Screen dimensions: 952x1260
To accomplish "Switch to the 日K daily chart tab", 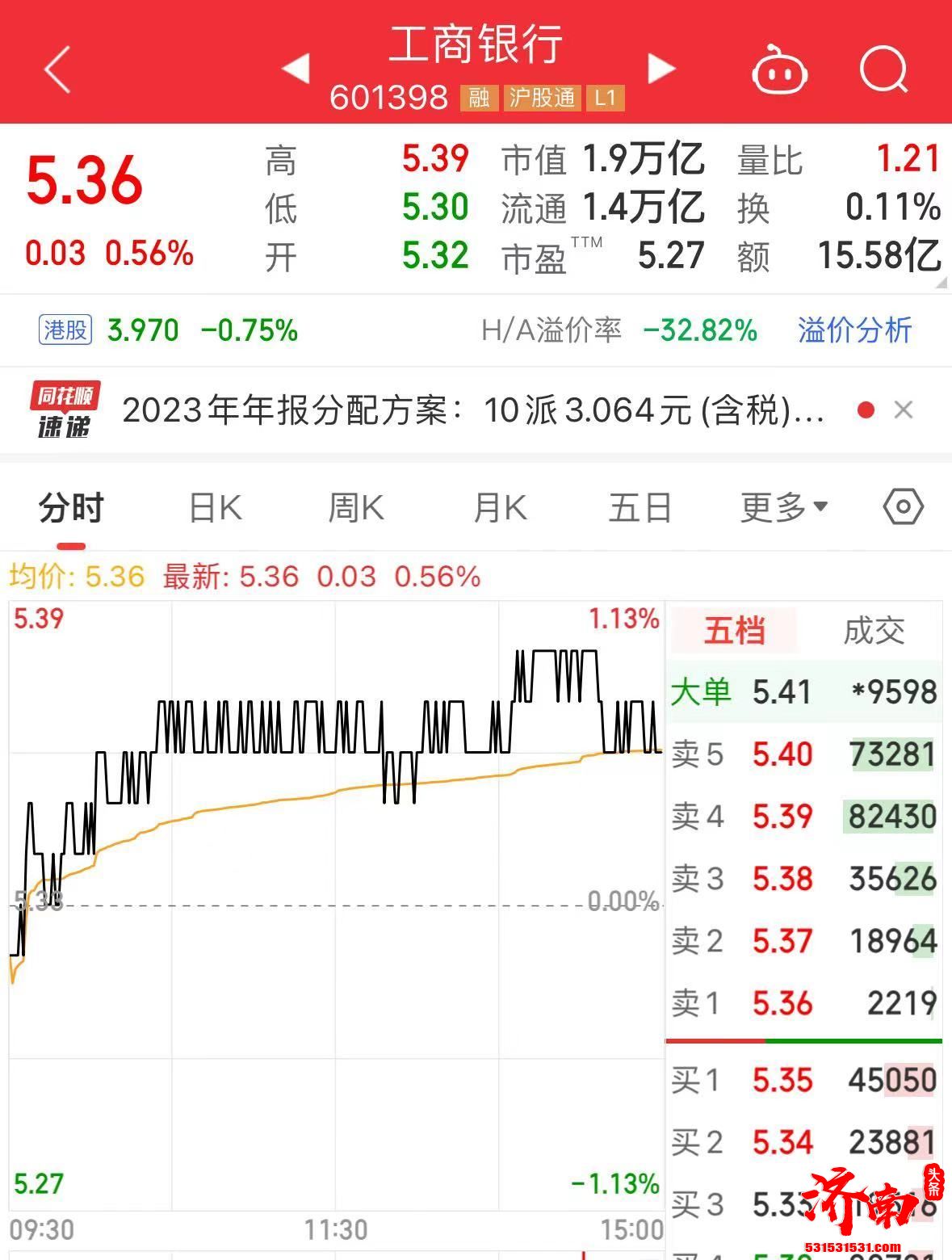I will 213,507.
